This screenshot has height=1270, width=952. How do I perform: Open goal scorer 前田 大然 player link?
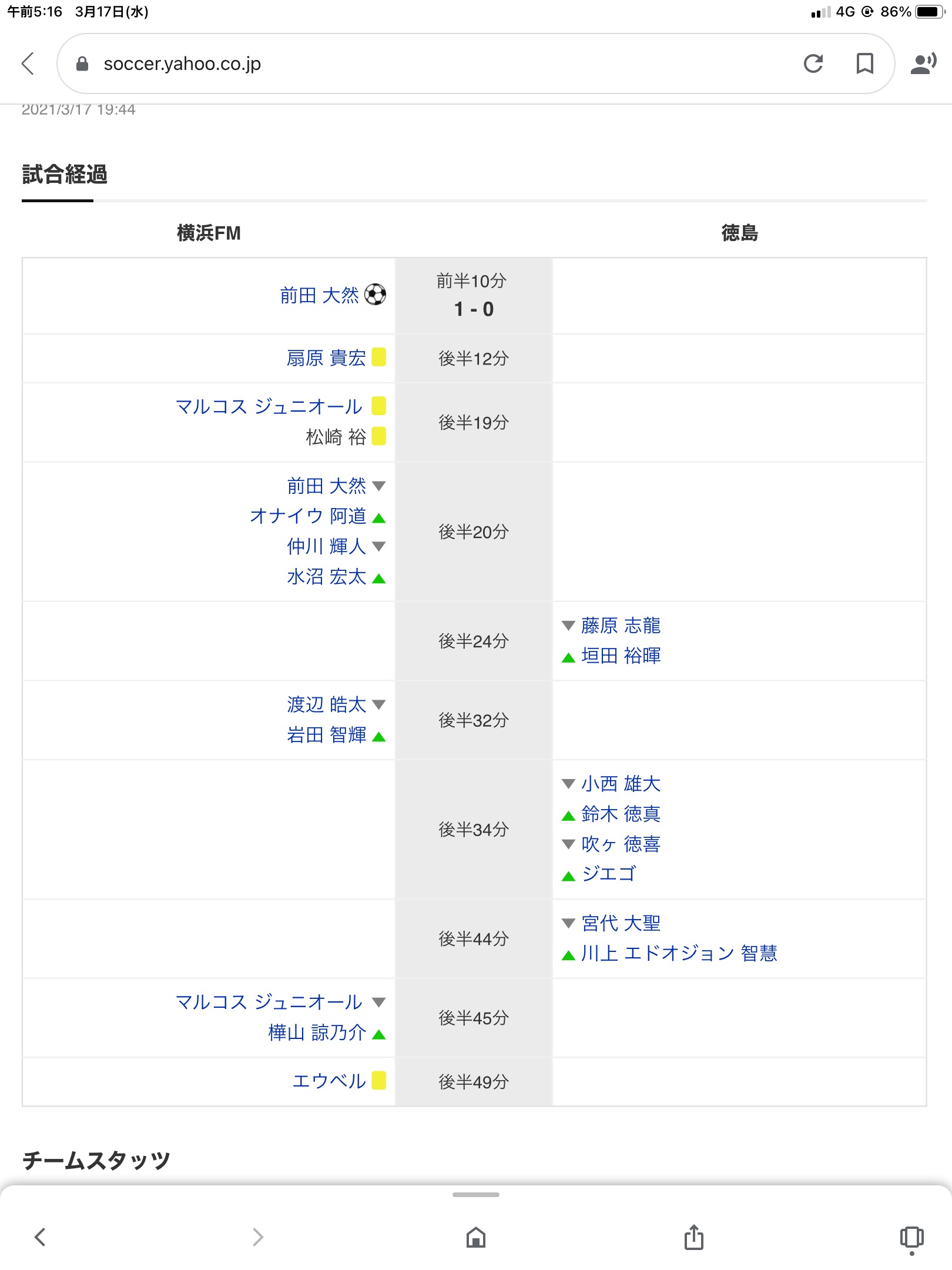(319, 295)
